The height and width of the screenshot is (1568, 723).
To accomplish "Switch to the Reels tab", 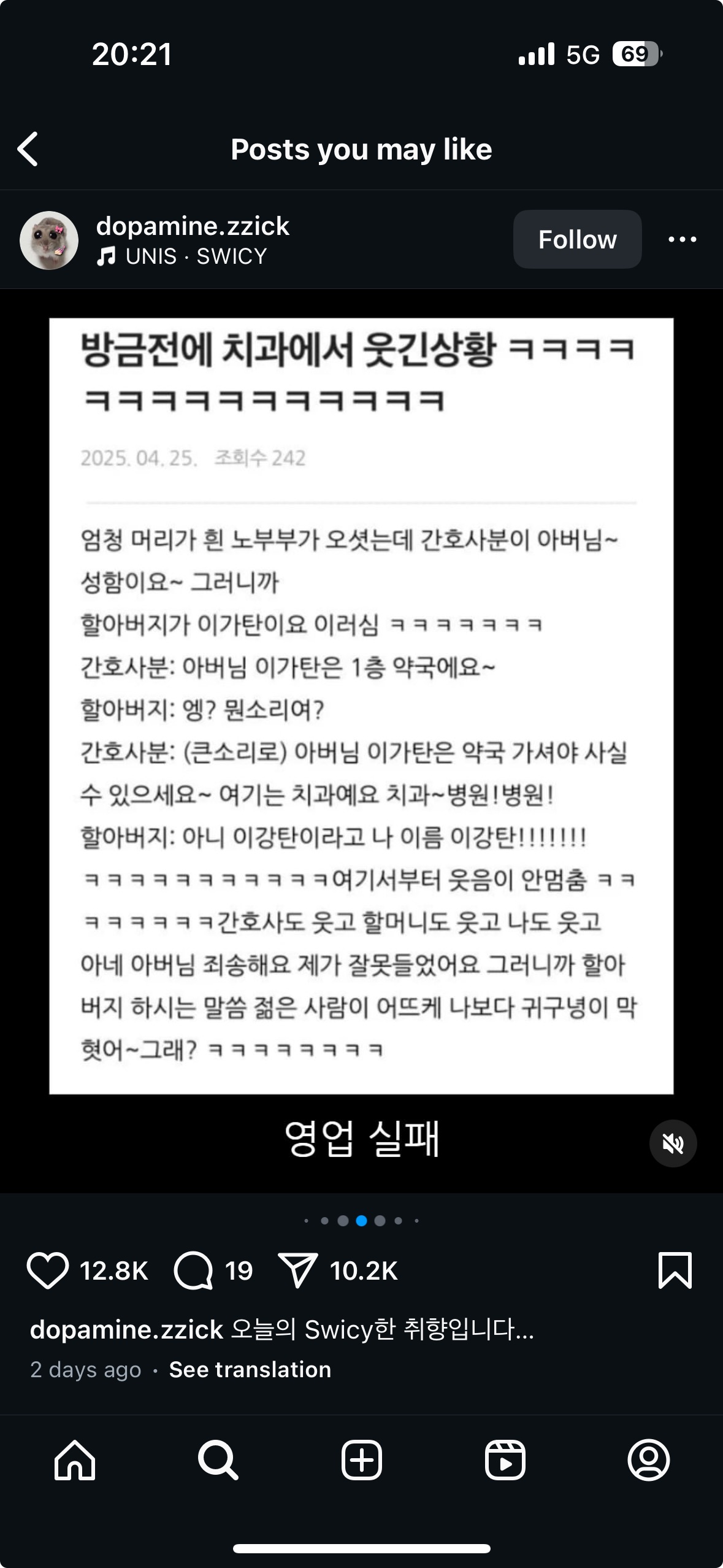I will (505, 1460).
